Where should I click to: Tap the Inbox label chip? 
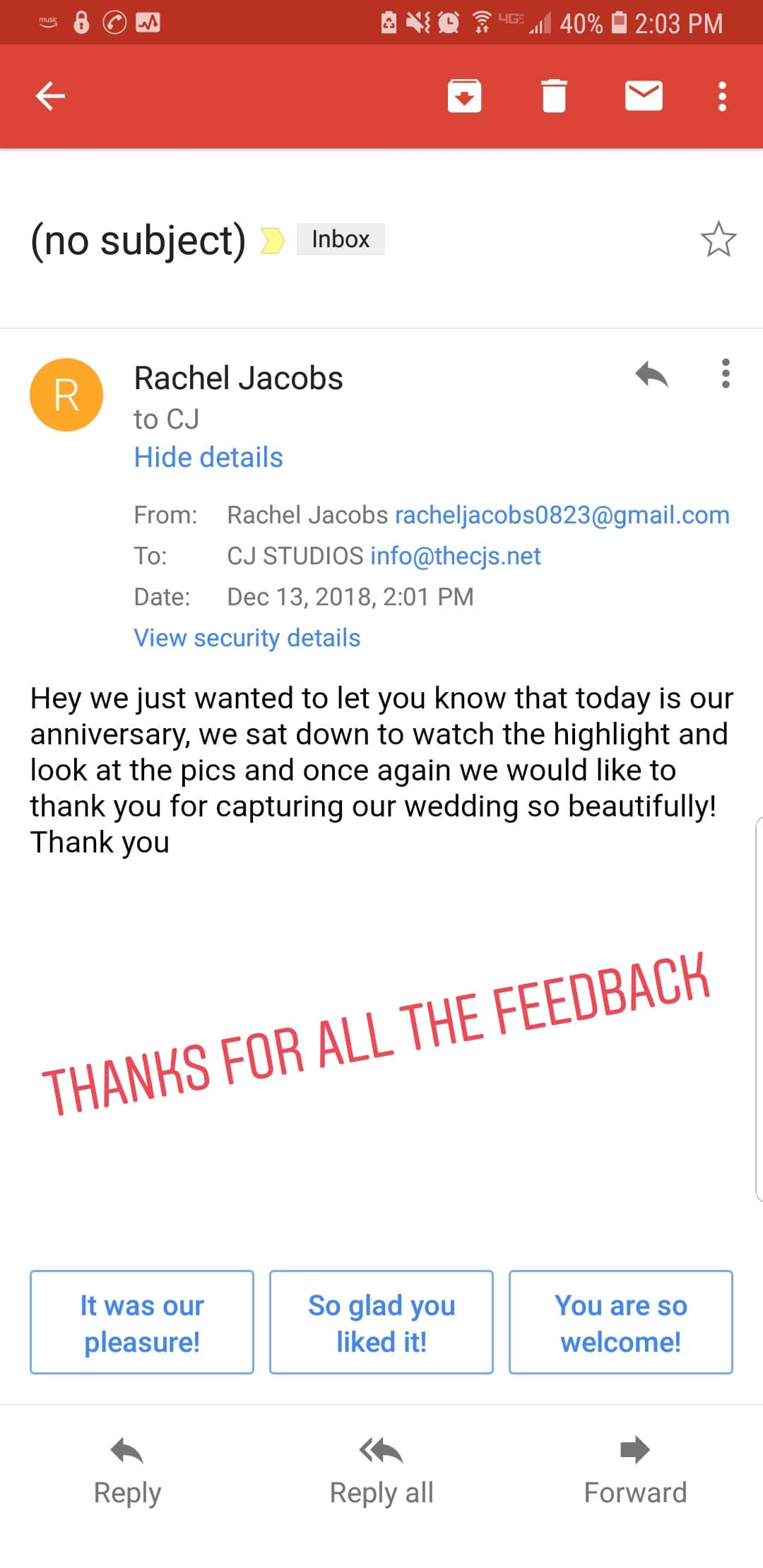(x=341, y=239)
